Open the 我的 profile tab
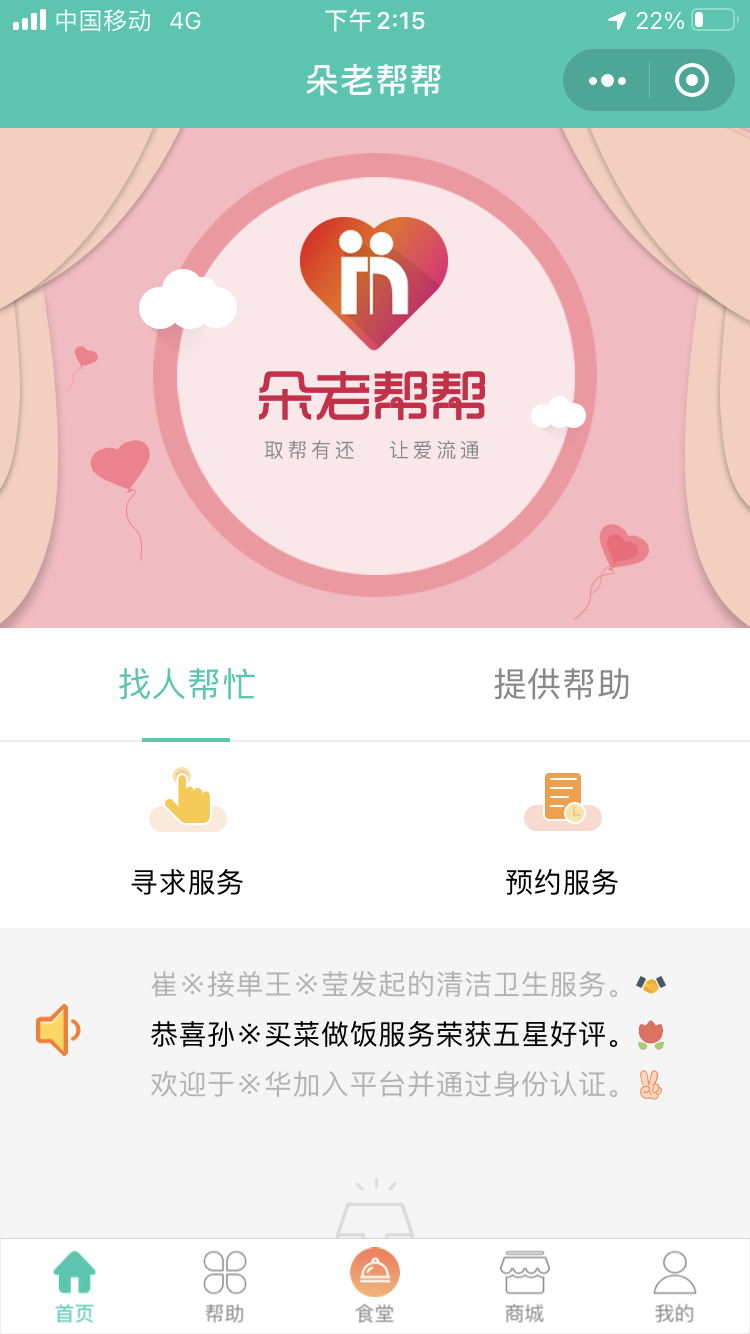The width and height of the screenshot is (750, 1334). (x=675, y=1287)
